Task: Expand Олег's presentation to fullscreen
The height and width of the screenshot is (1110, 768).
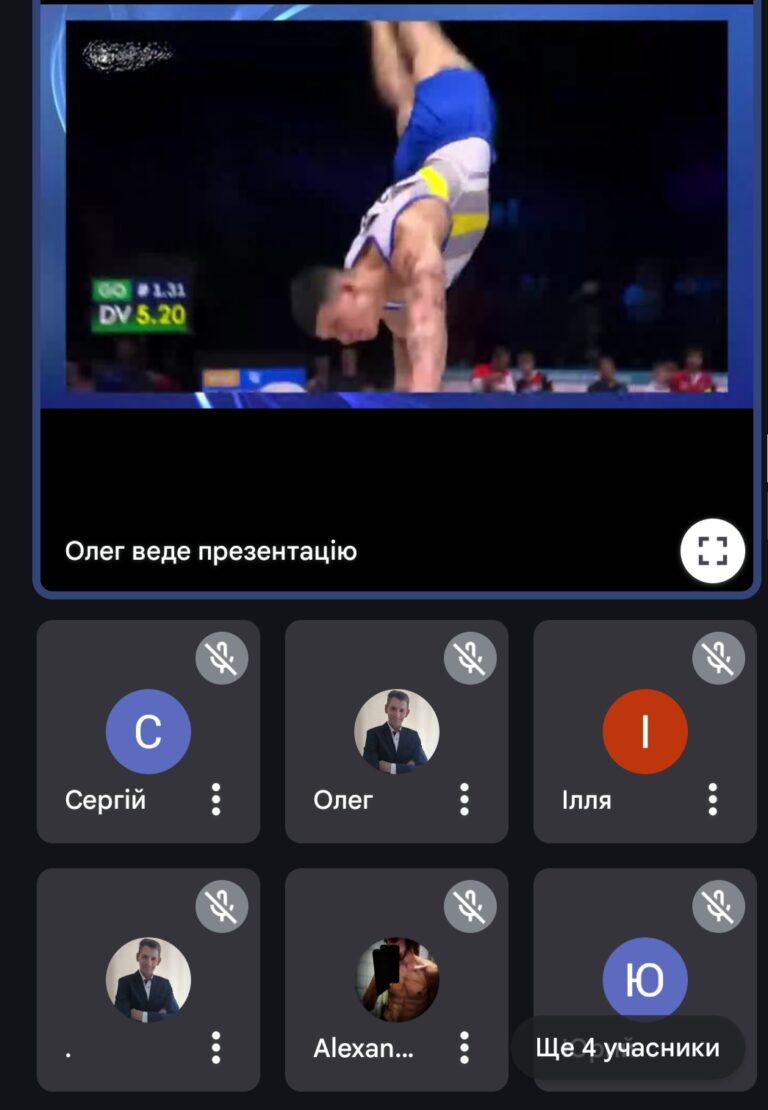Action: pyautogui.click(x=712, y=551)
